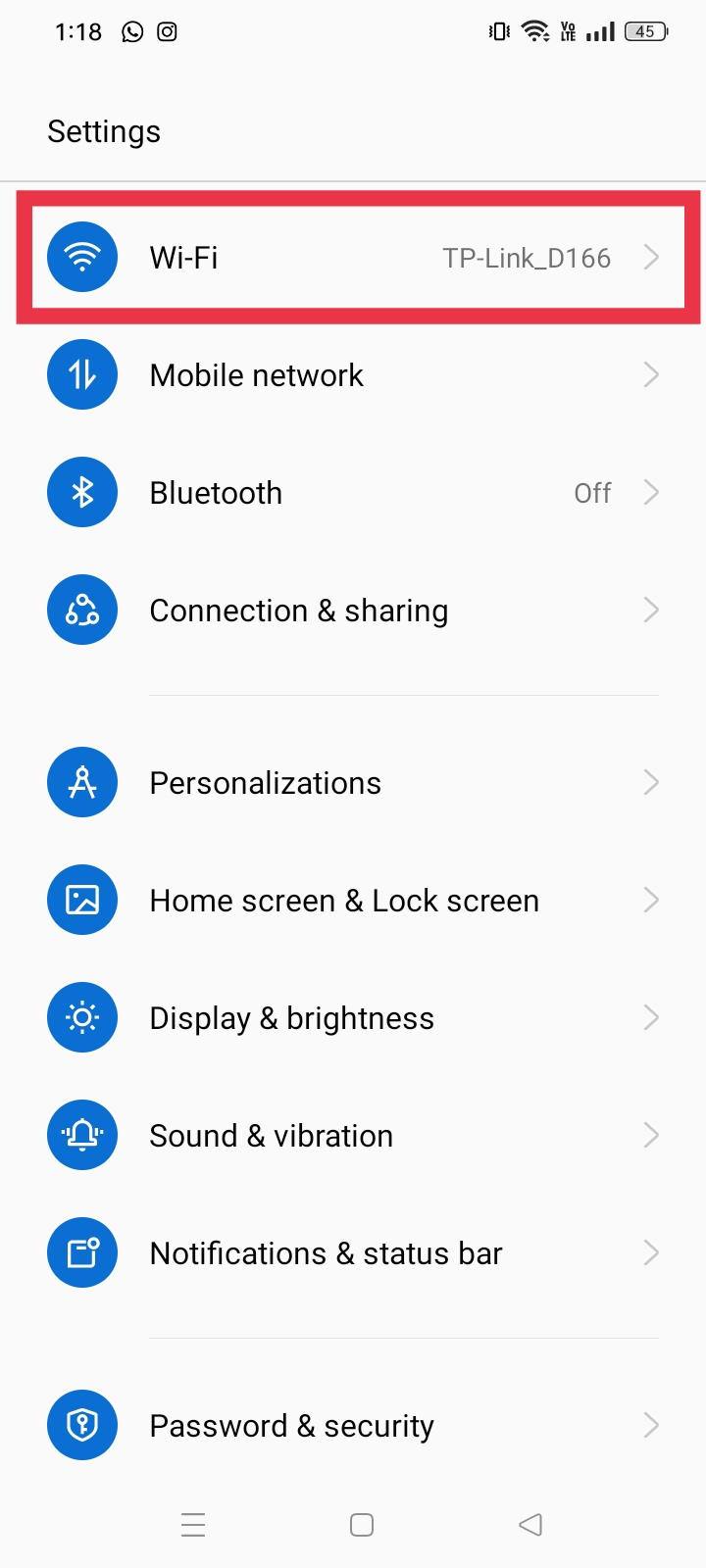Tap the system back button
Viewport: 706px width, 1568px height.
(530, 1525)
